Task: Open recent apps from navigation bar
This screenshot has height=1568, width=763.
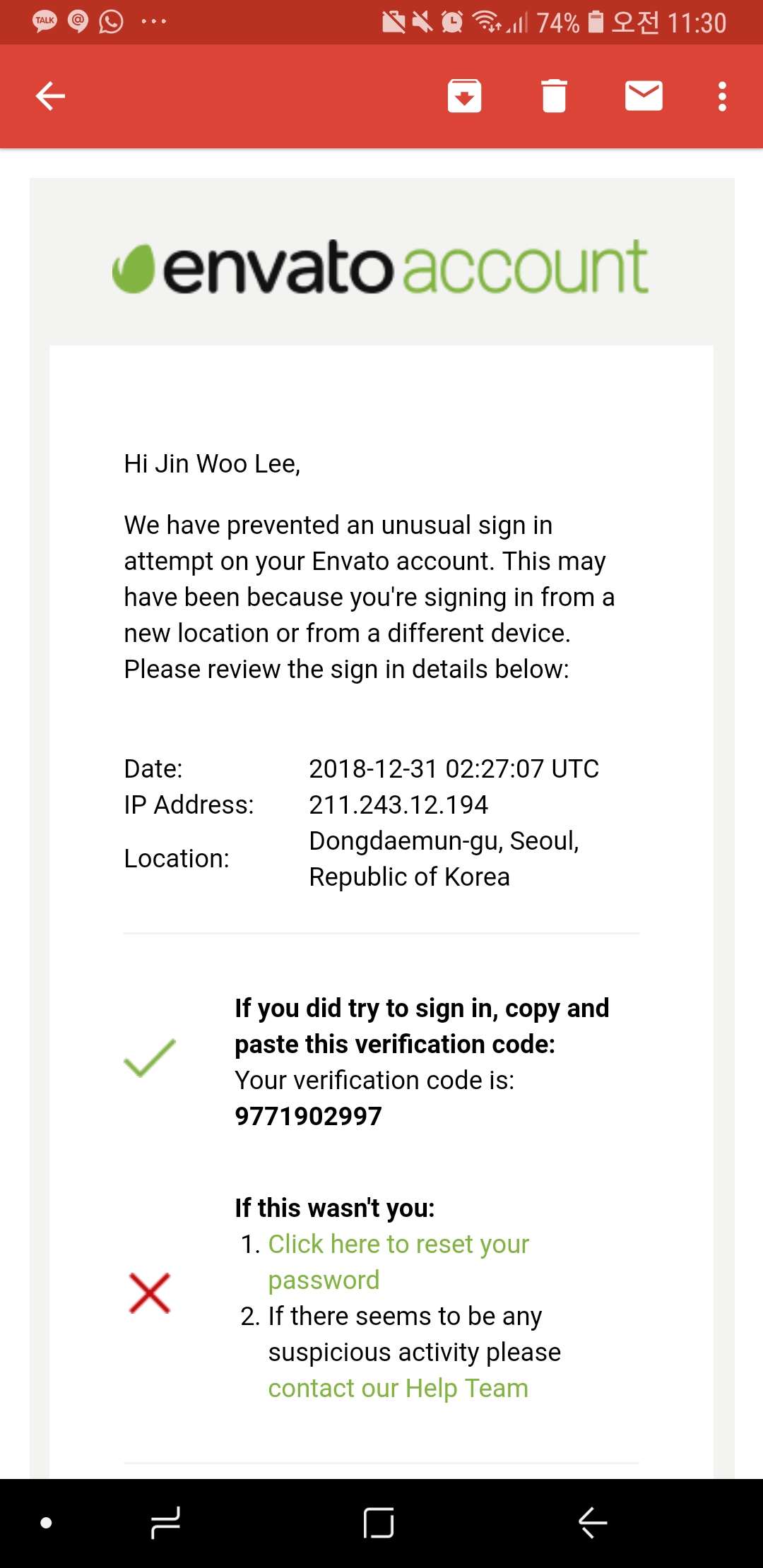Action: (166, 1523)
